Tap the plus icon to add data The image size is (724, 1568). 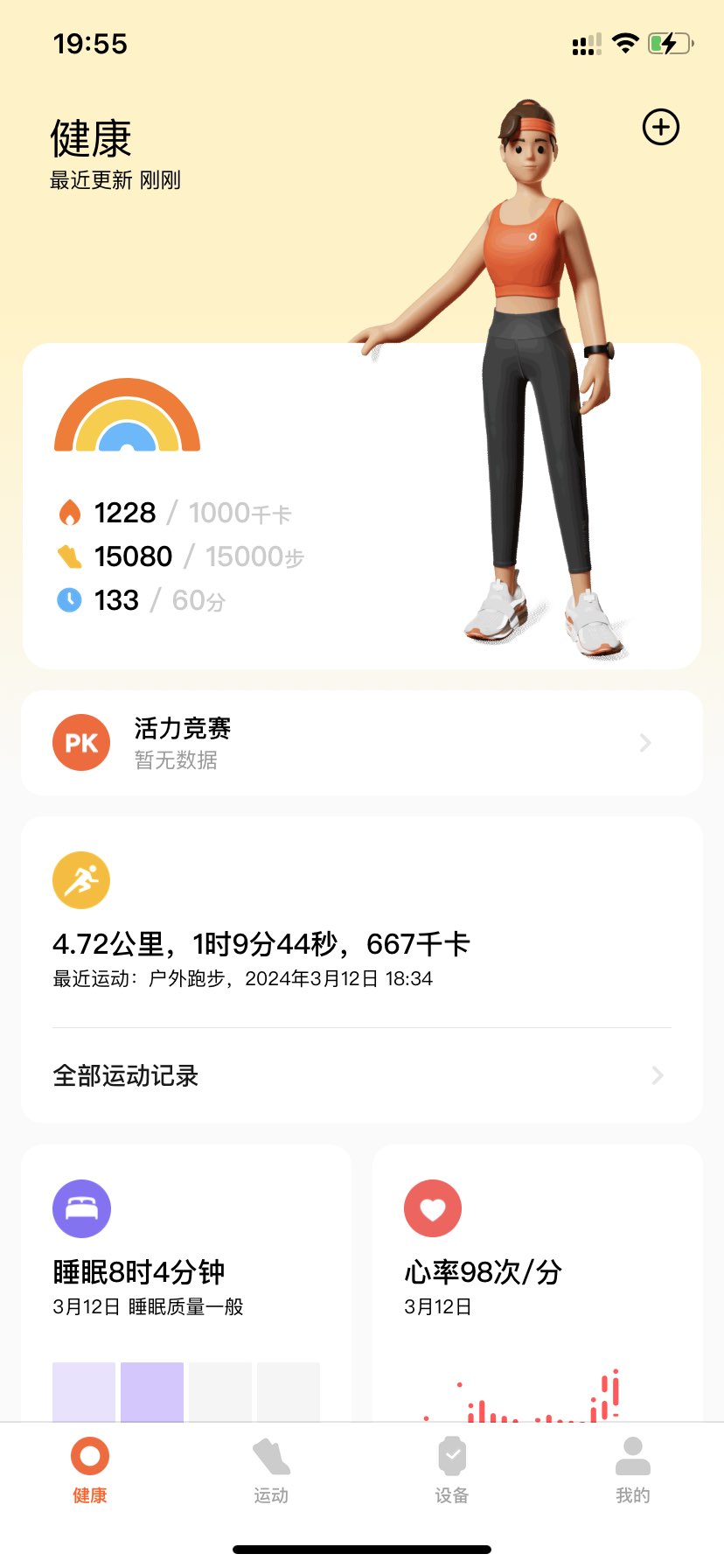click(660, 128)
